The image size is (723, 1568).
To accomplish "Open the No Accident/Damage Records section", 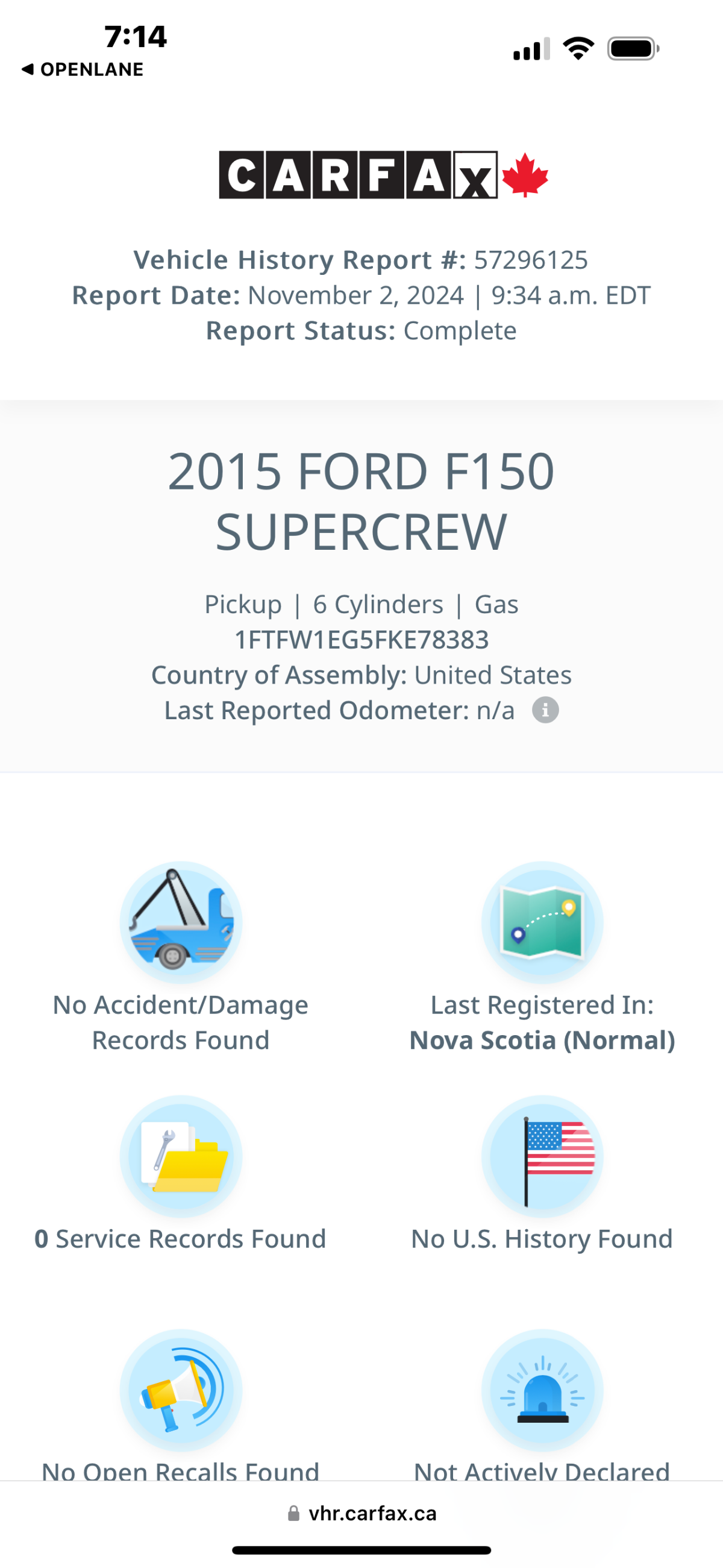I will pos(181,957).
